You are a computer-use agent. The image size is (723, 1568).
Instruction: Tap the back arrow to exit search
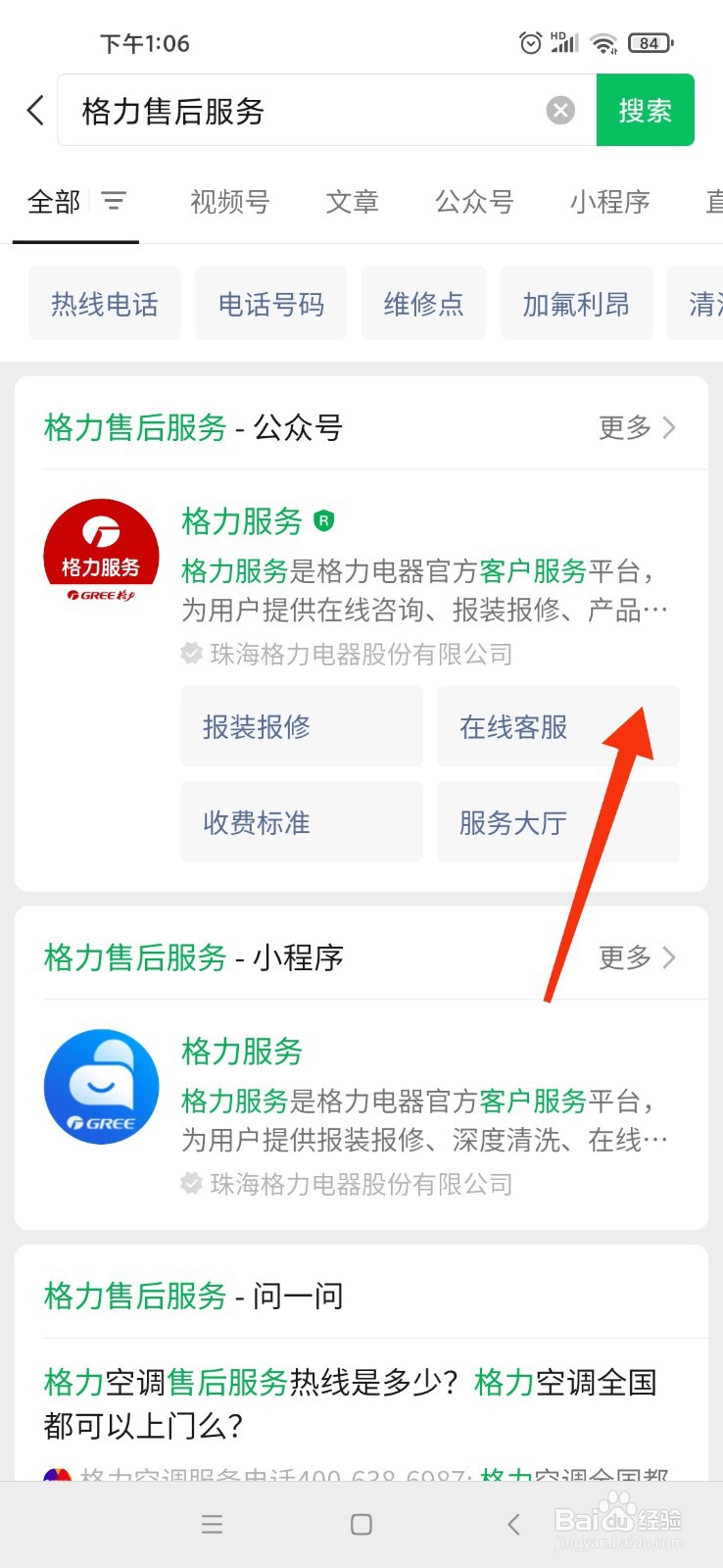tap(35, 111)
